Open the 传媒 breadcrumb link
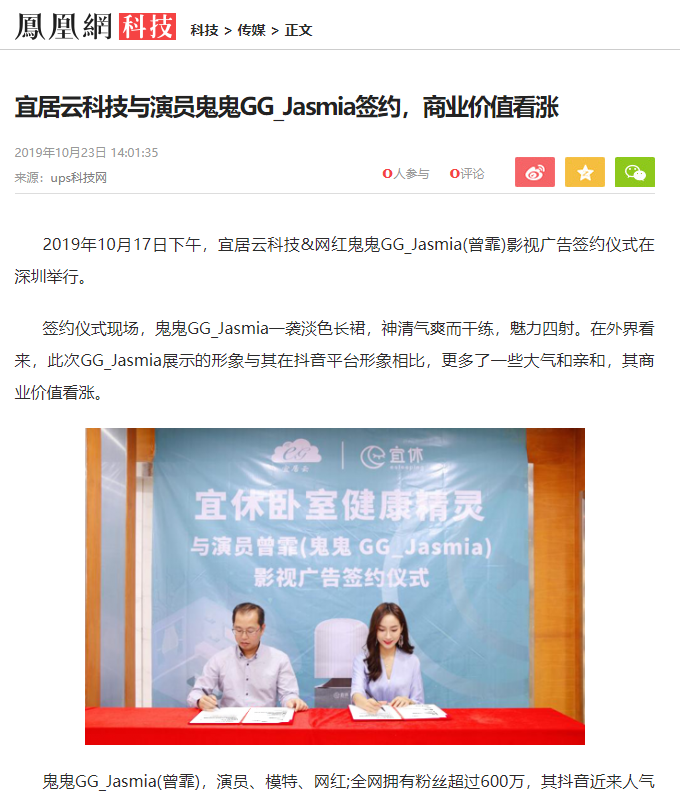The image size is (680, 801). 251,30
